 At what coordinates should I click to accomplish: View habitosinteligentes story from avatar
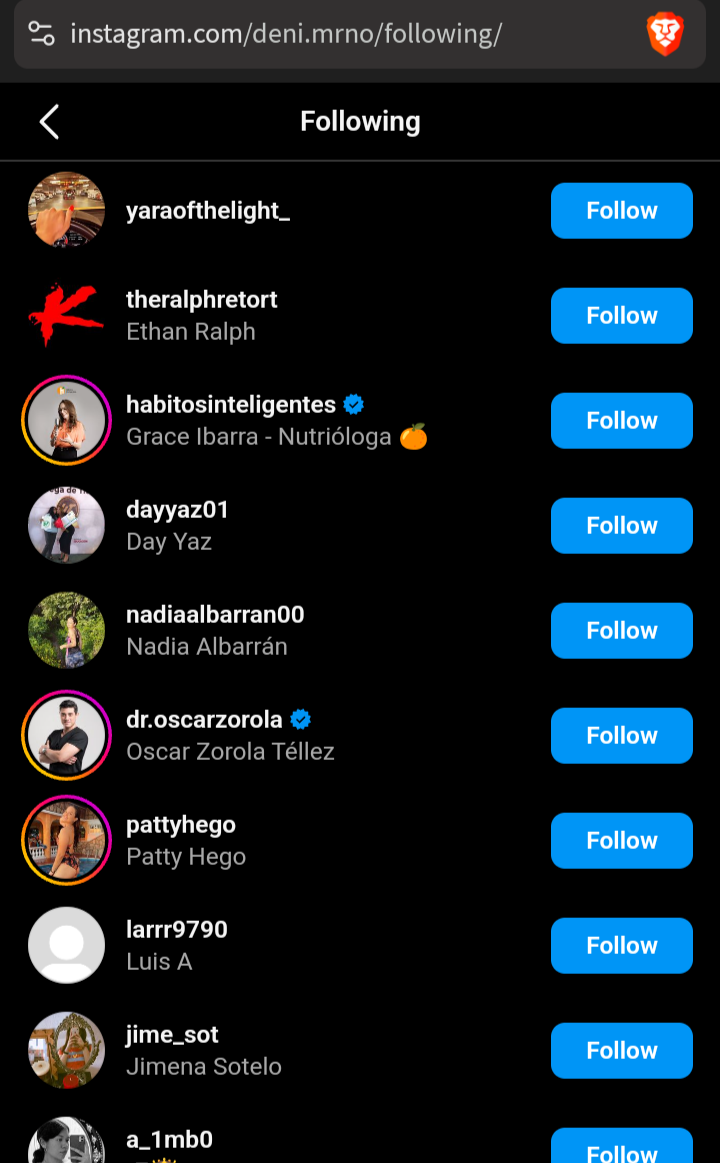tap(66, 421)
